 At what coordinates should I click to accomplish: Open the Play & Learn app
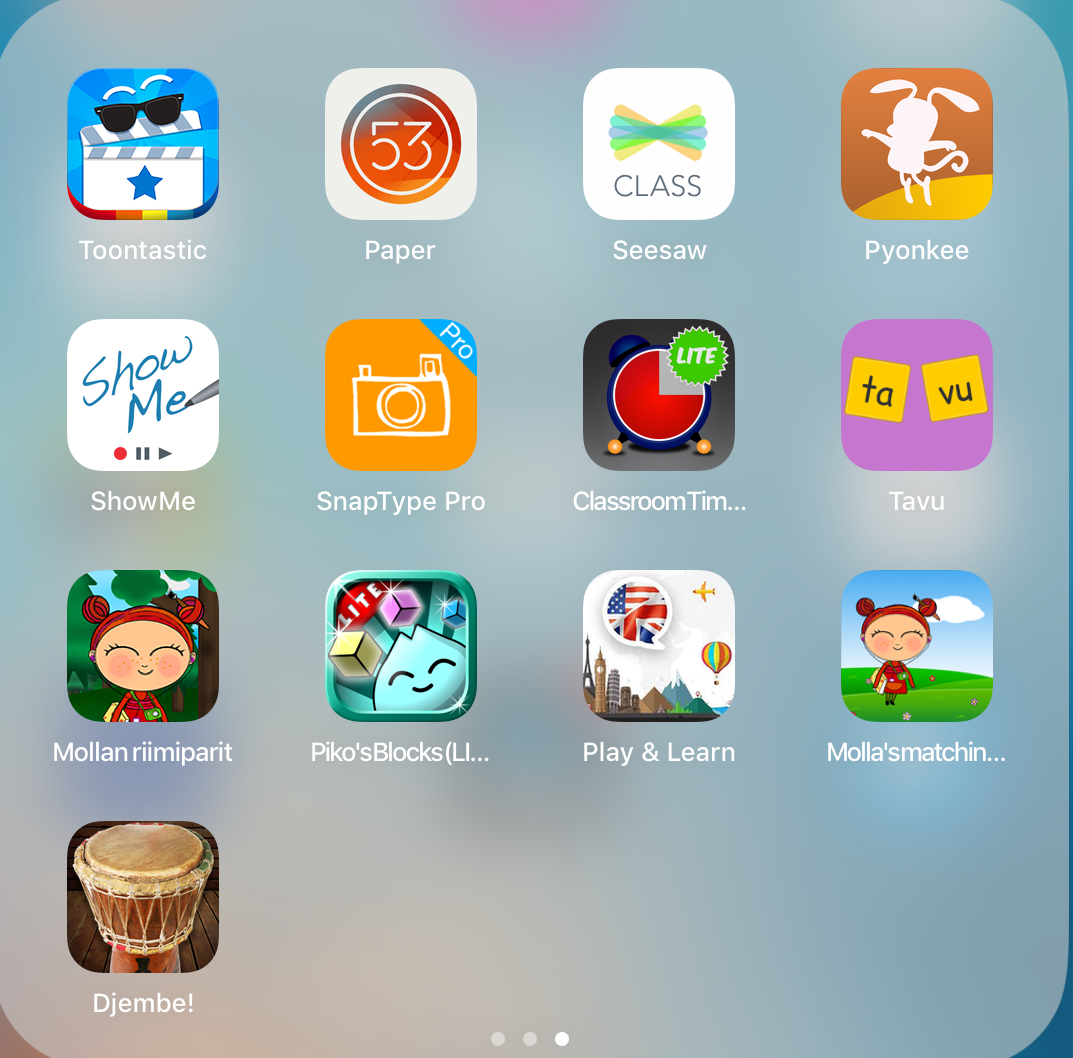click(659, 646)
